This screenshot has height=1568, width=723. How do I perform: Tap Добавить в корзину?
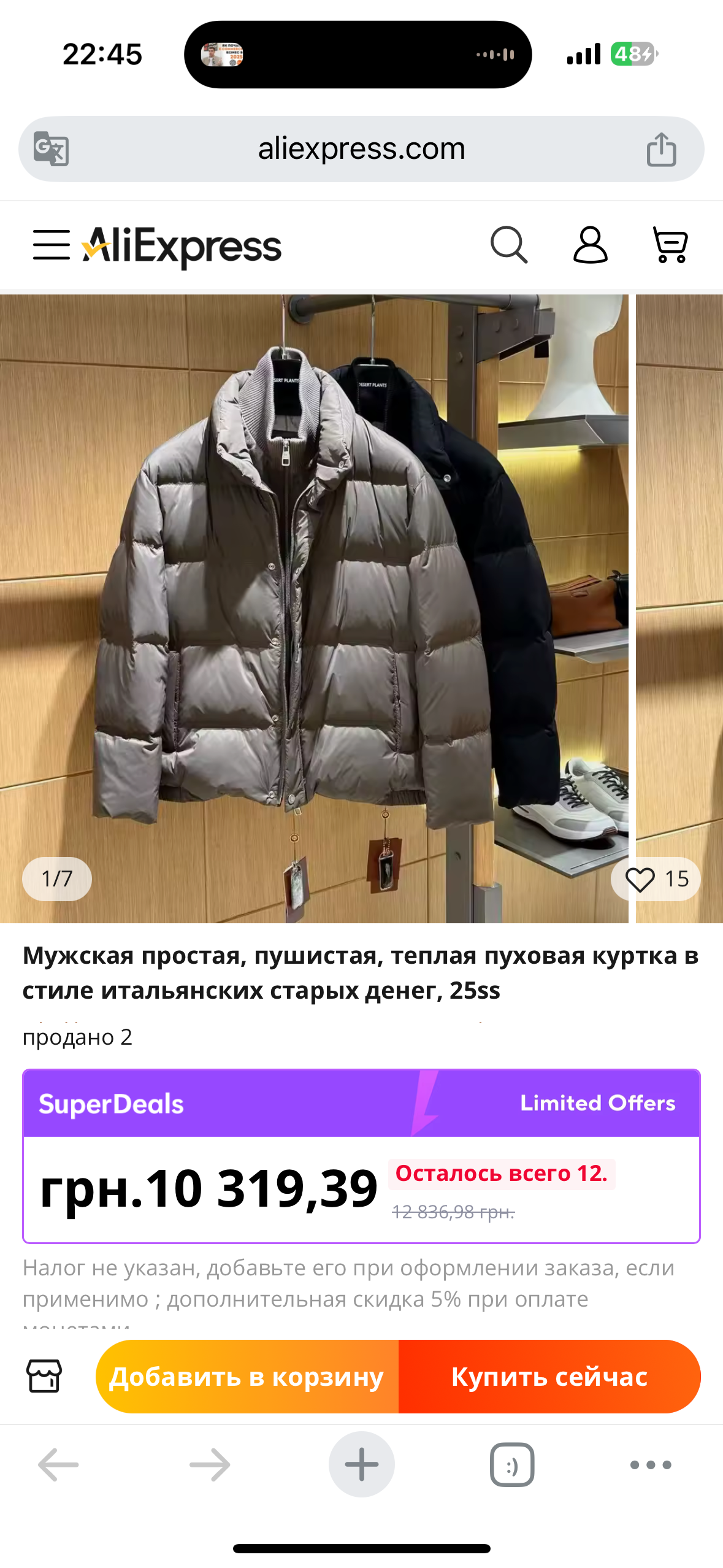click(x=247, y=1377)
